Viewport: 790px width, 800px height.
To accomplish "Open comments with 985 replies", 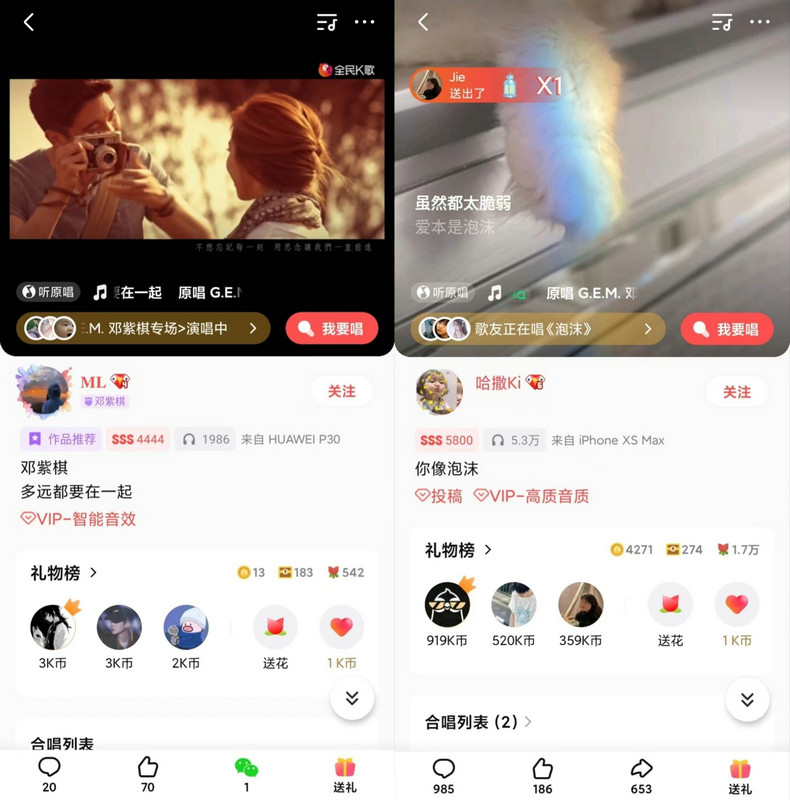I will pos(444,776).
